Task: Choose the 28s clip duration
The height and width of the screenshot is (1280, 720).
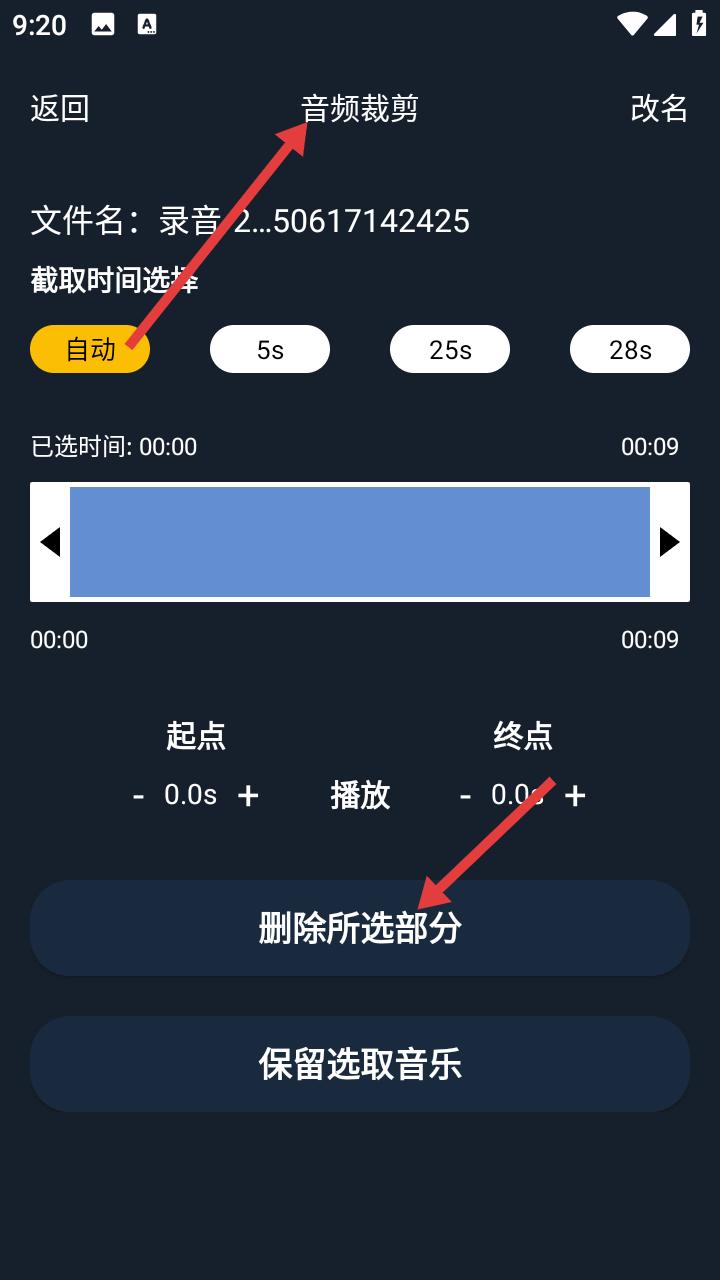Action: tap(630, 349)
